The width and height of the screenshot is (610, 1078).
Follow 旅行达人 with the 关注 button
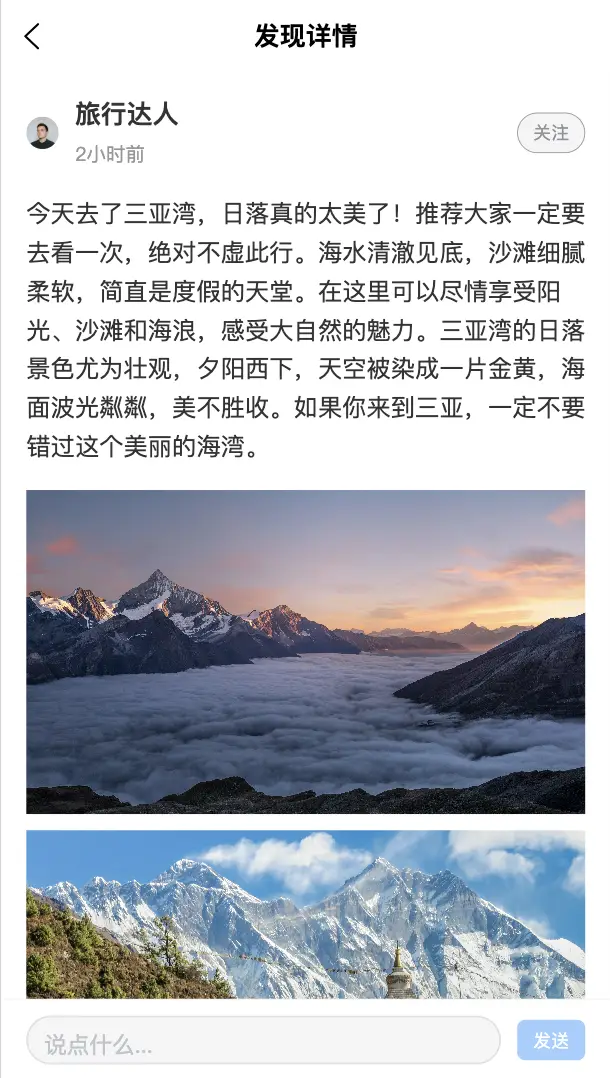pos(550,133)
